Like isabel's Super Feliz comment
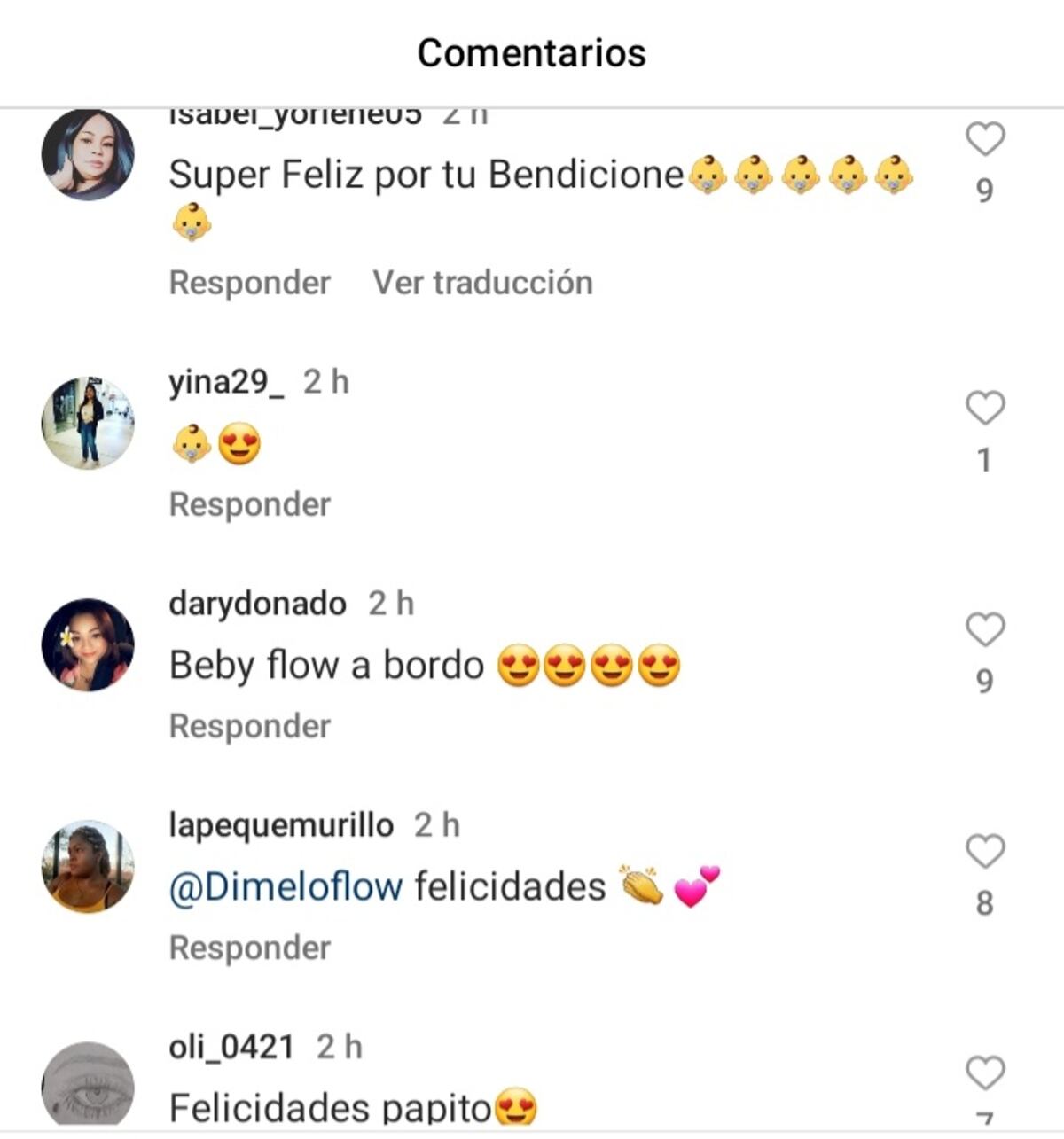 coord(984,140)
